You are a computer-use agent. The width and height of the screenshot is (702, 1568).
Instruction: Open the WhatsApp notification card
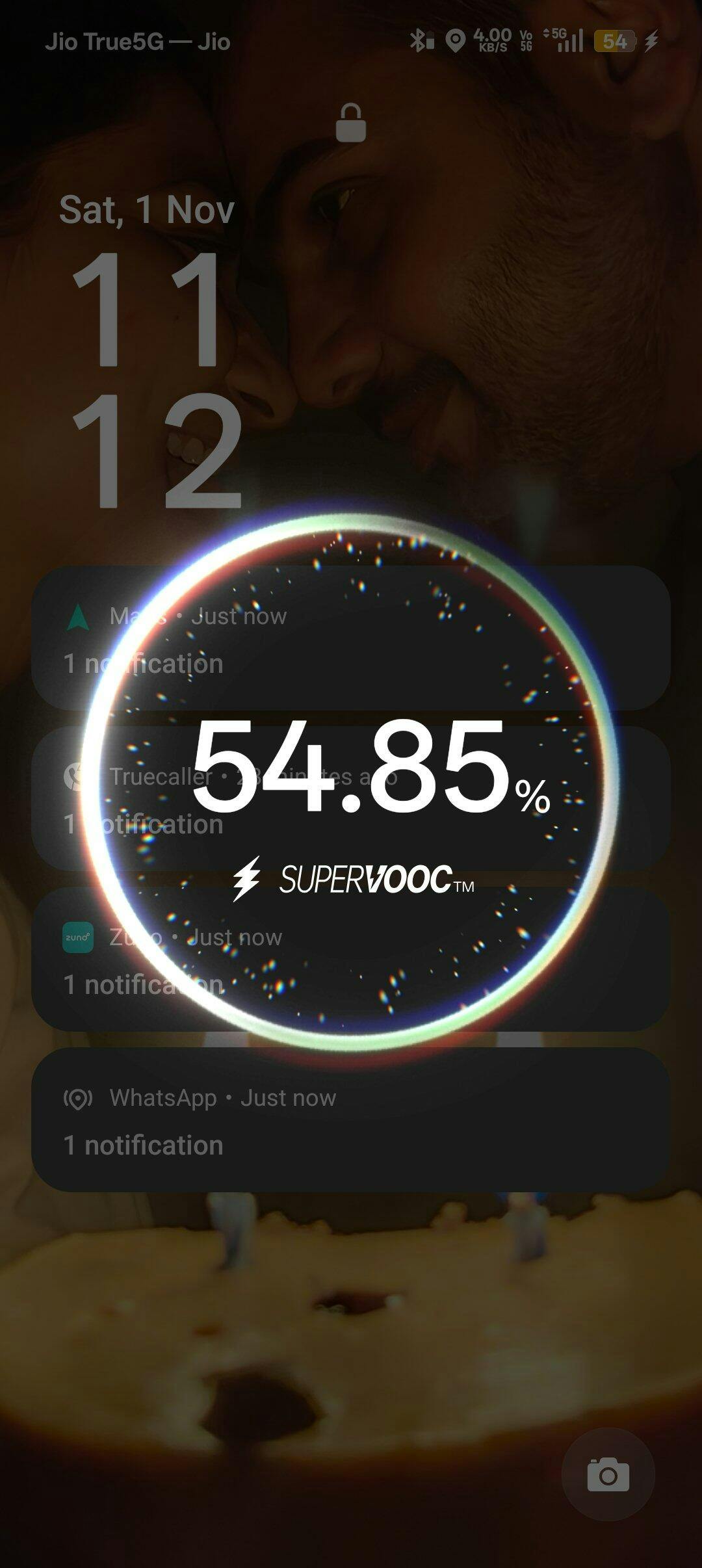(351, 1119)
